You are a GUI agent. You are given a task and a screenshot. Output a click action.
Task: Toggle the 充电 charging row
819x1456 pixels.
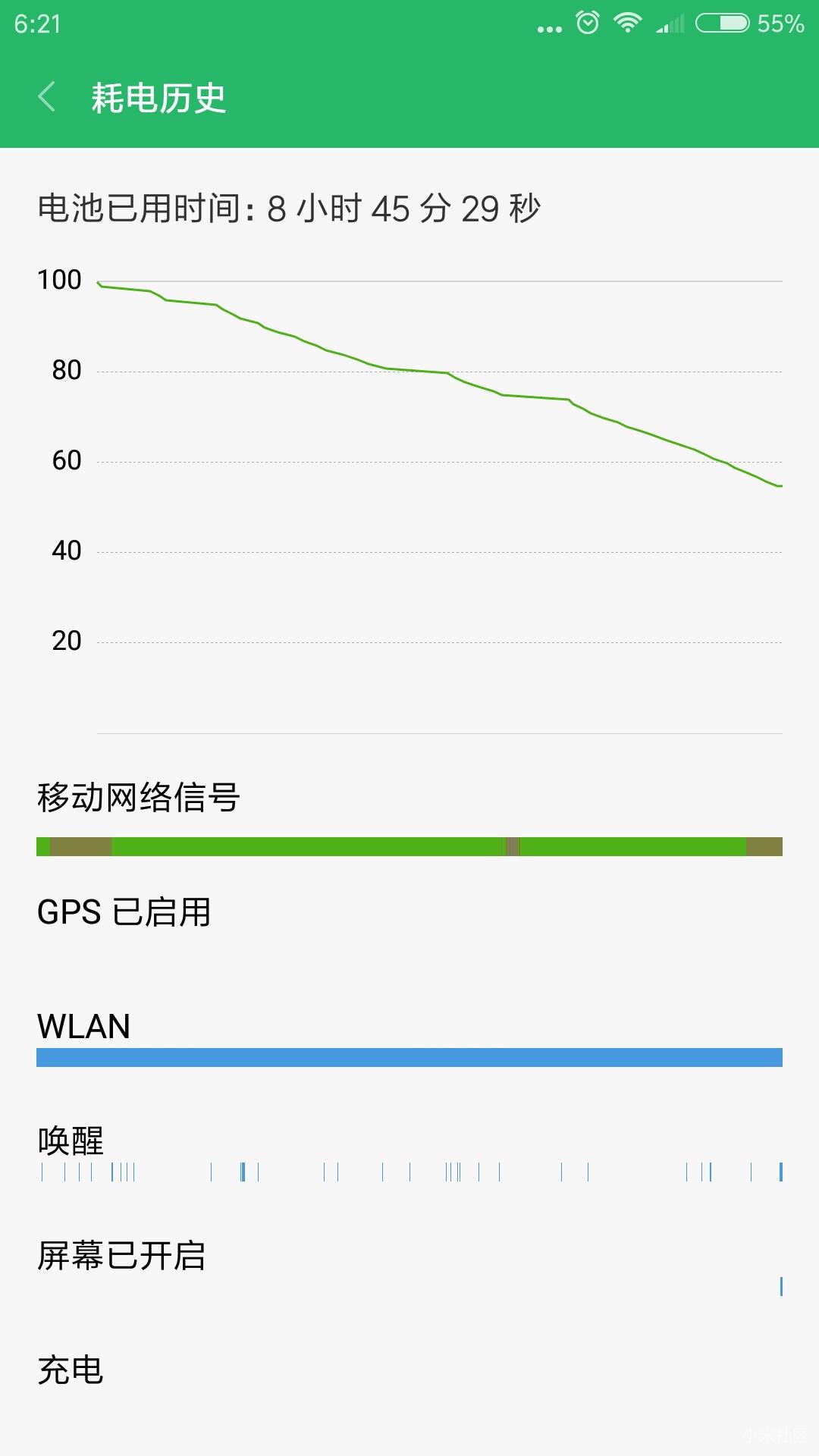click(71, 1370)
